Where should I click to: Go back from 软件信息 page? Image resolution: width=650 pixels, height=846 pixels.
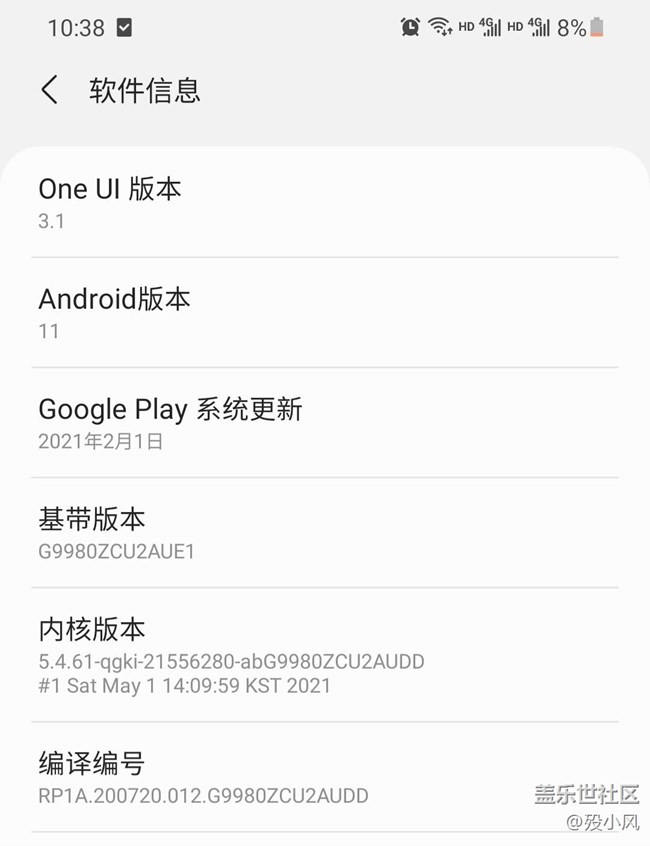point(49,90)
